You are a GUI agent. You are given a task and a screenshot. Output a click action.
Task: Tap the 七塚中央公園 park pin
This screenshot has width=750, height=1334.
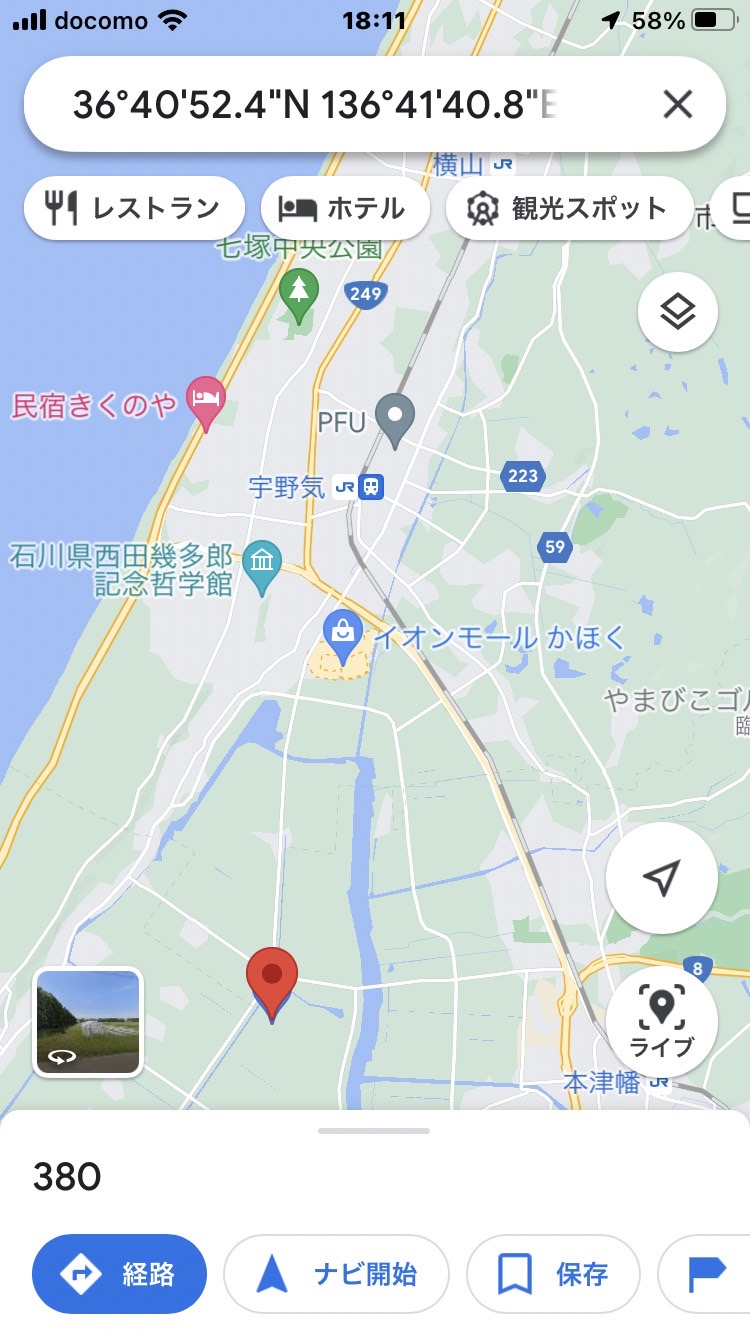point(299,295)
